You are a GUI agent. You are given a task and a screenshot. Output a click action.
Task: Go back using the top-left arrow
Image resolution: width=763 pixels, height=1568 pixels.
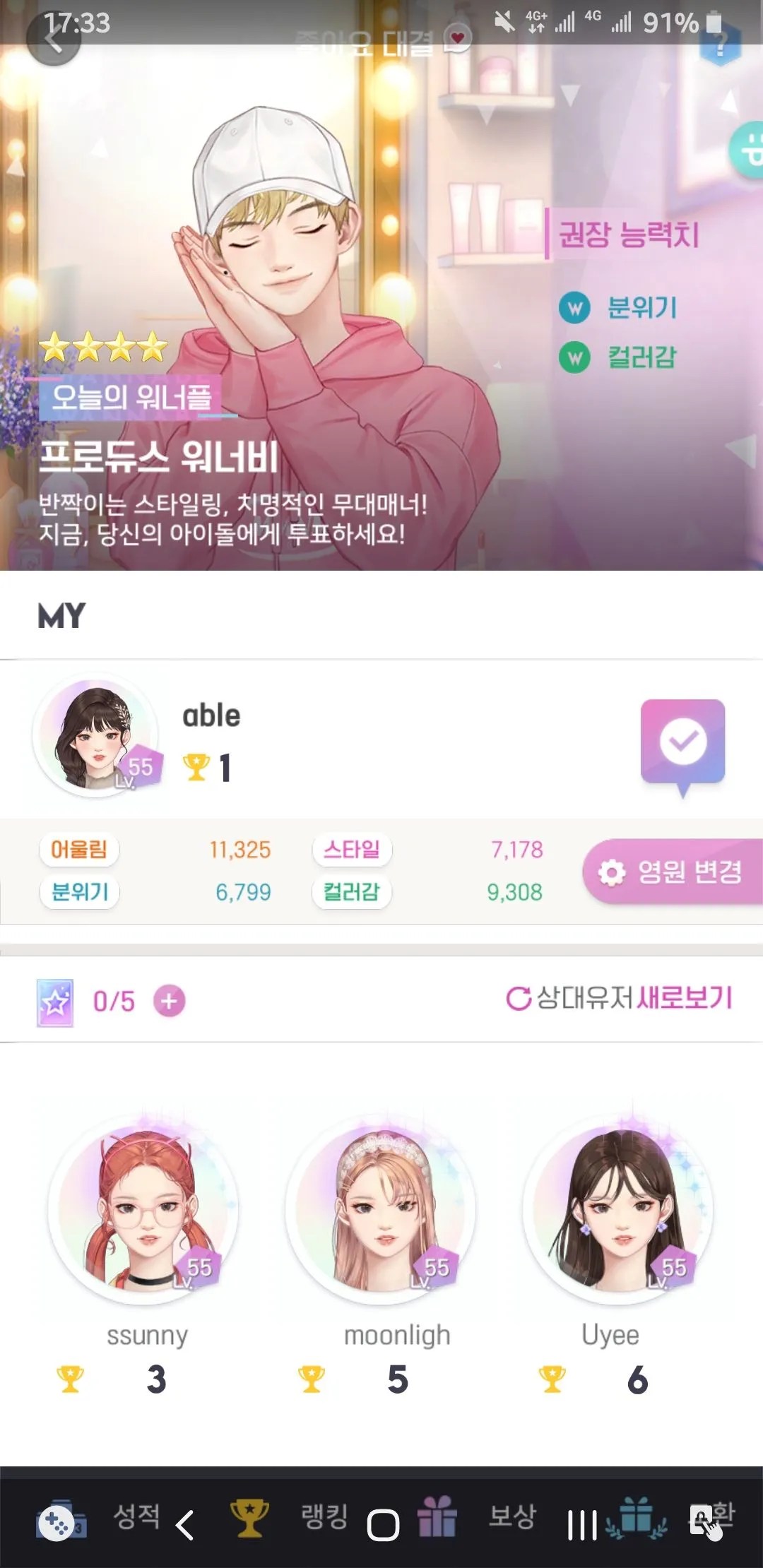pos(54,39)
